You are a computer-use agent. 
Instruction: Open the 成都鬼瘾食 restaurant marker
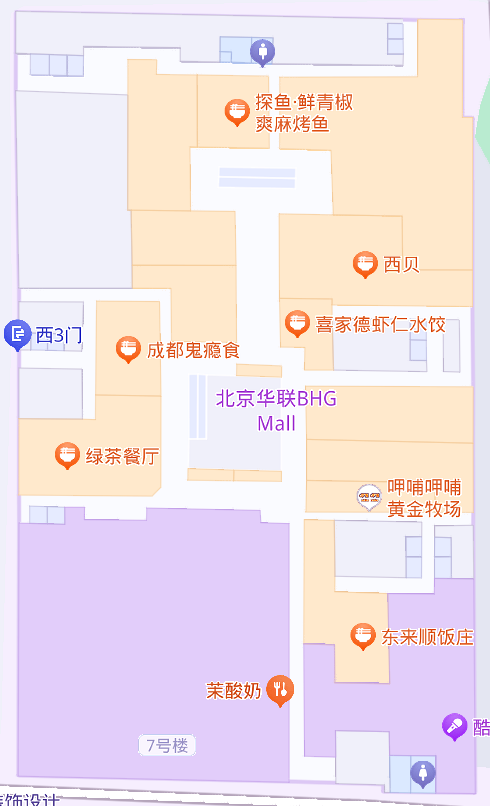(x=128, y=350)
